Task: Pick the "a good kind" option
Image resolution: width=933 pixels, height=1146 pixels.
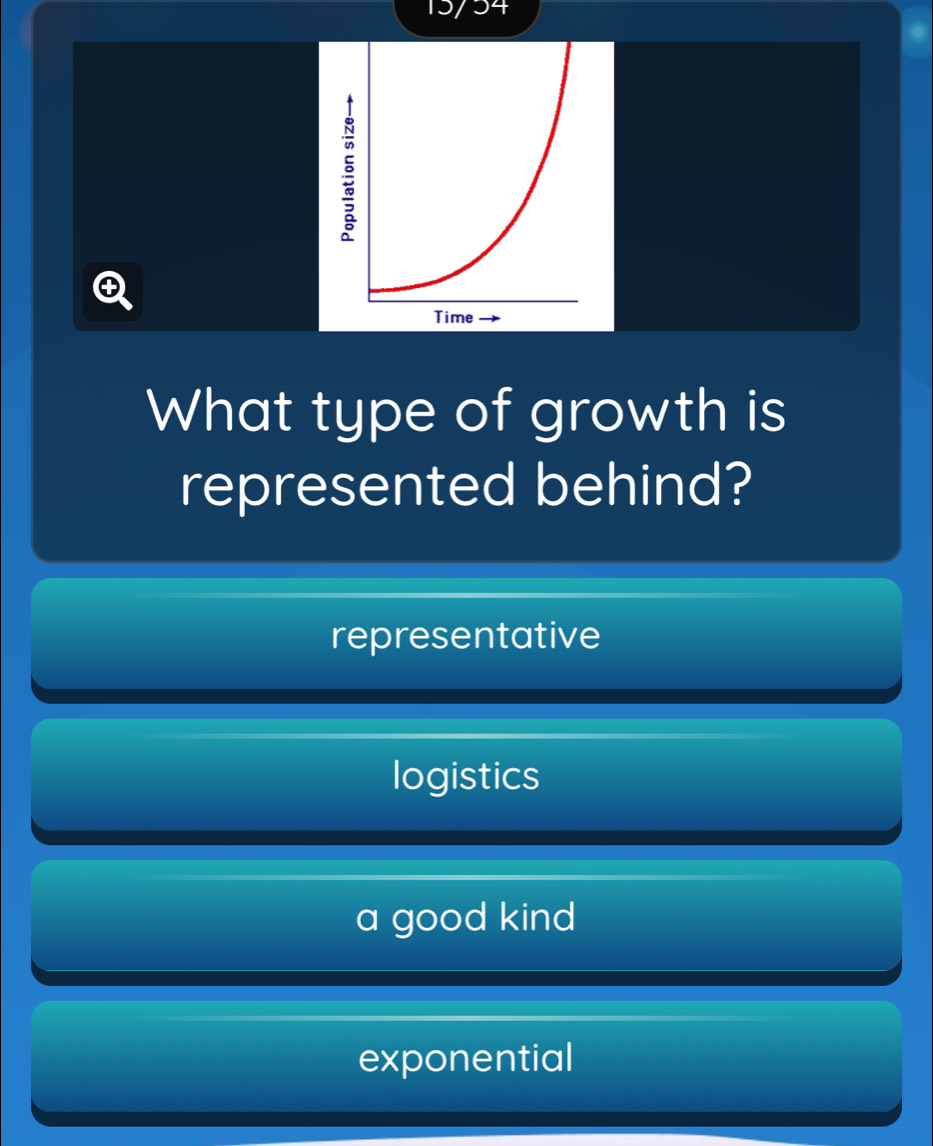Action: tap(466, 916)
